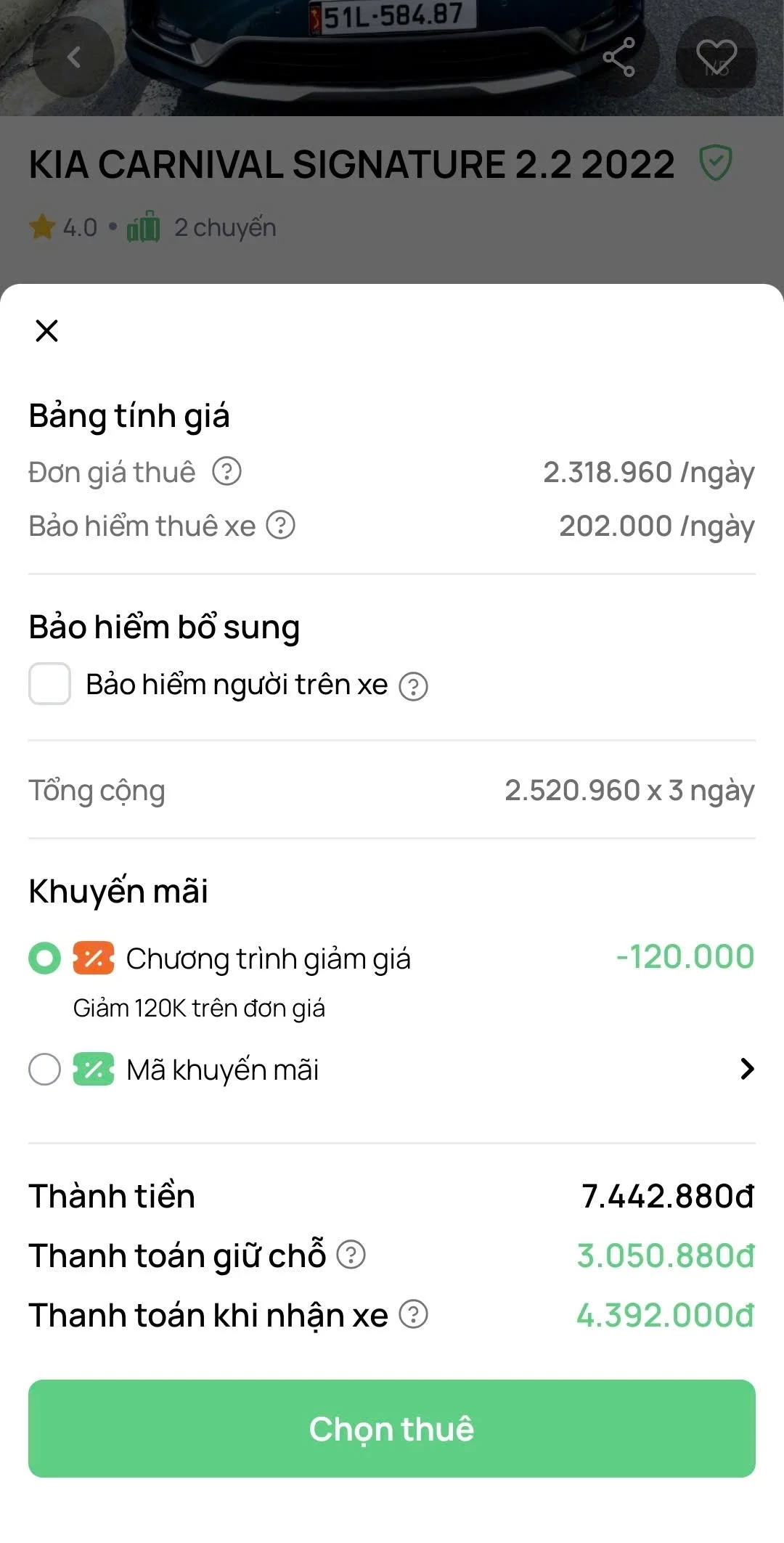Choose the Mã khuyến mãi radio option
This screenshot has width=784, height=1543.
(x=44, y=1070)
